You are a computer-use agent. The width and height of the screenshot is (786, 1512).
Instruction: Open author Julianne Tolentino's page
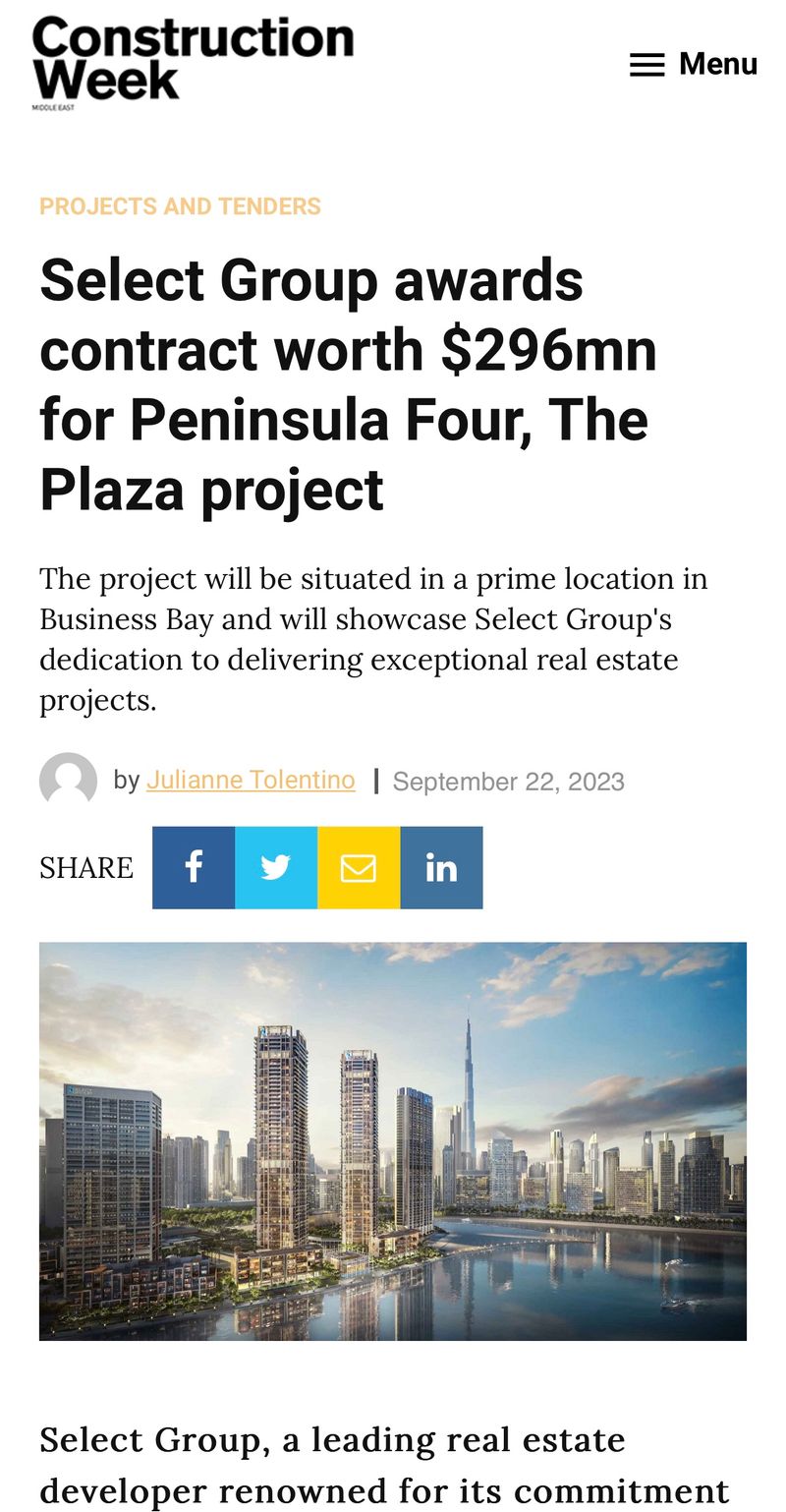(251, 780)
